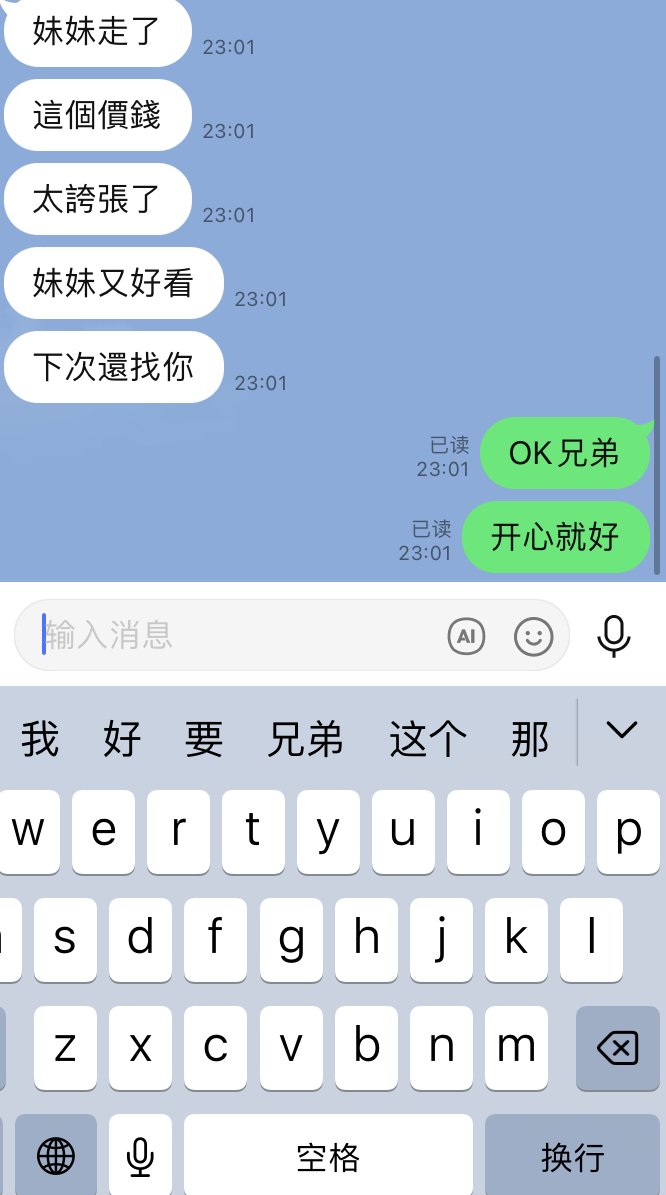Screen dimensions: 666x1195
Task: Choose the suggested word 要
Action: [203, 740]
